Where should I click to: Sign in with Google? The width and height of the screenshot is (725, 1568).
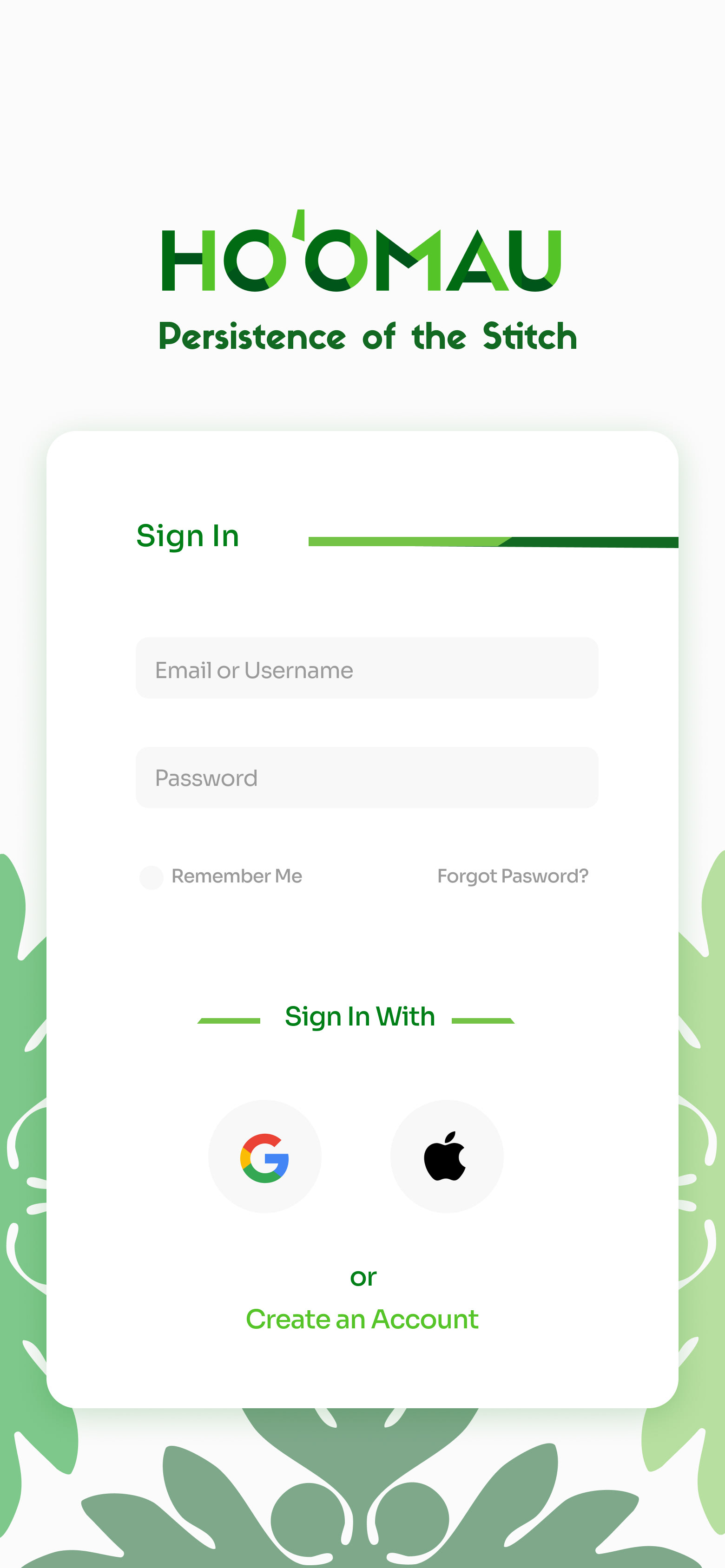(x=264, y=1156)
